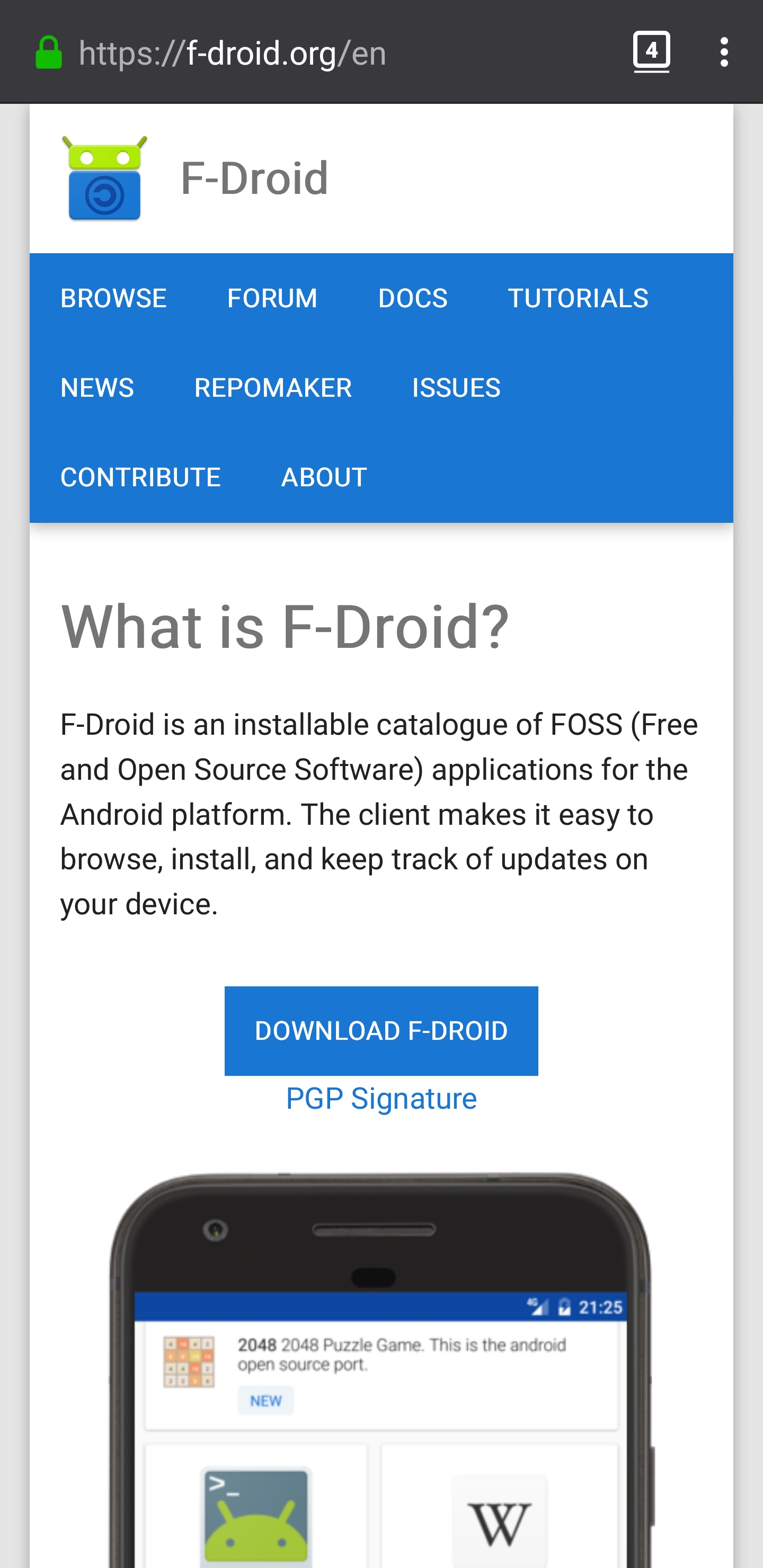Open the News page
Viewport: 763px width, 1568px height.
point(97,388)
